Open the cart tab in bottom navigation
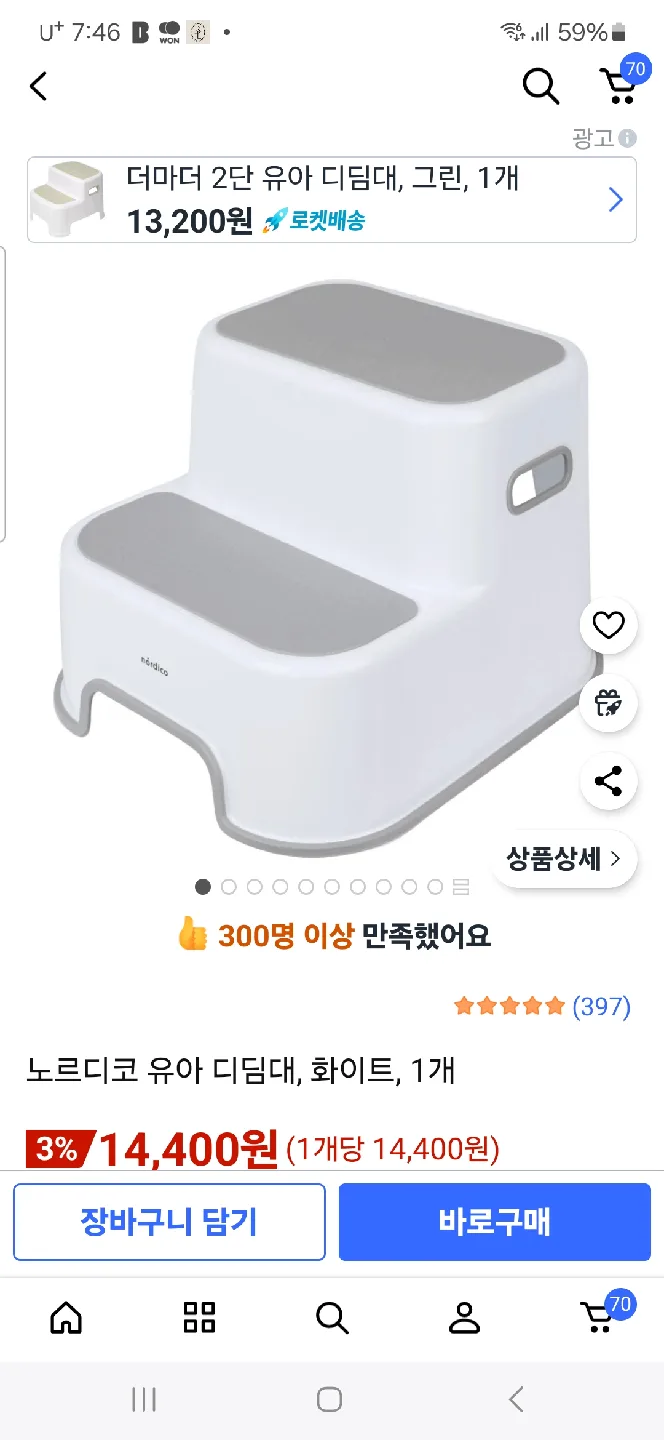The width and height of the screenshot is (664, 1440). 599,1318
